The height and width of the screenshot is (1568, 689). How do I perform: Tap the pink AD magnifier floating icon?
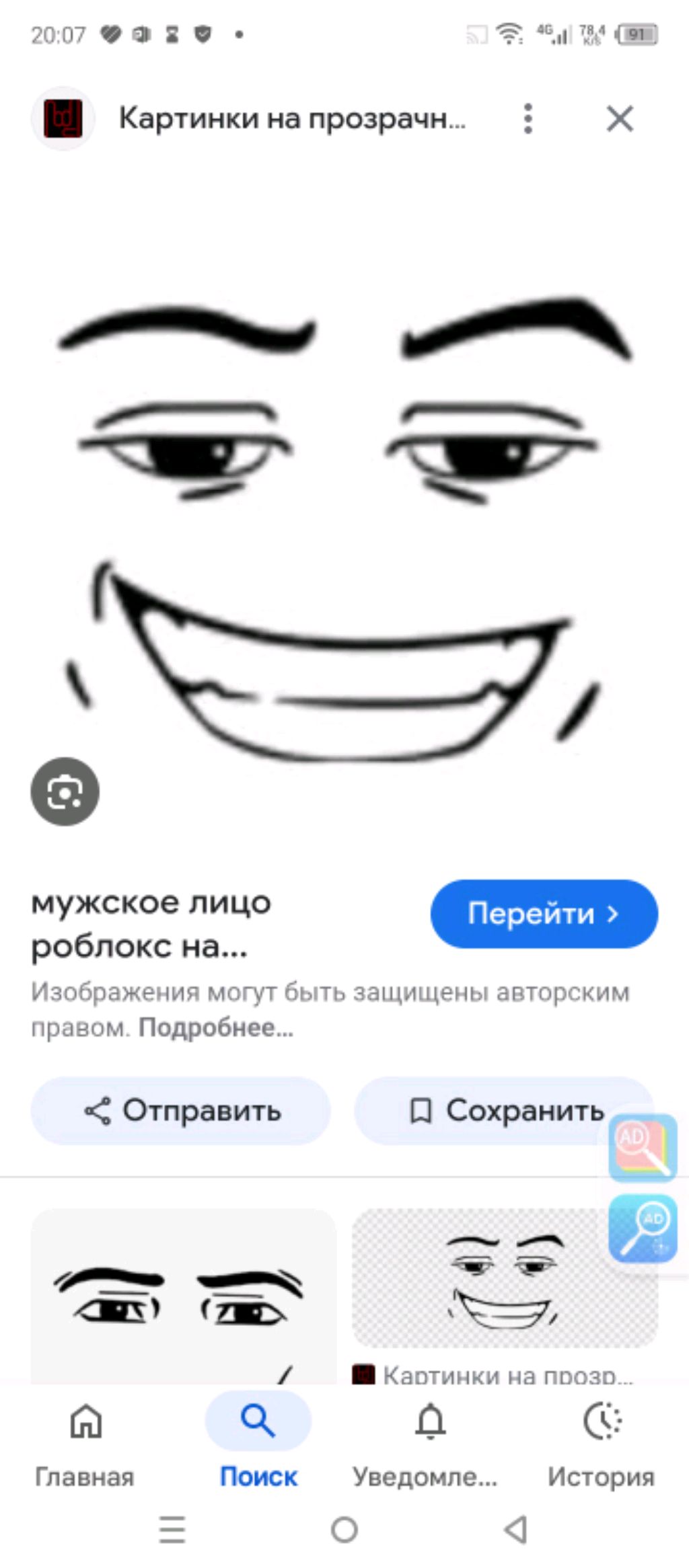pos(643,1147)
